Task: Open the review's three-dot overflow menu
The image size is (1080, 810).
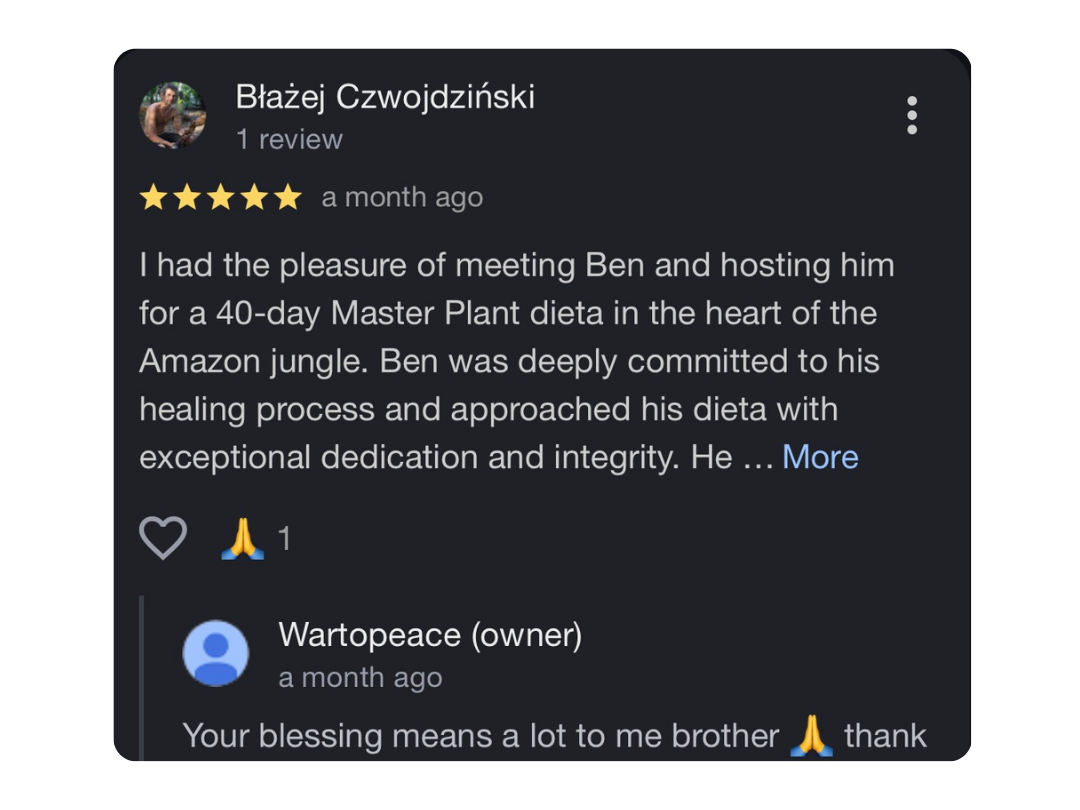Action: click(x=911, y=116)
